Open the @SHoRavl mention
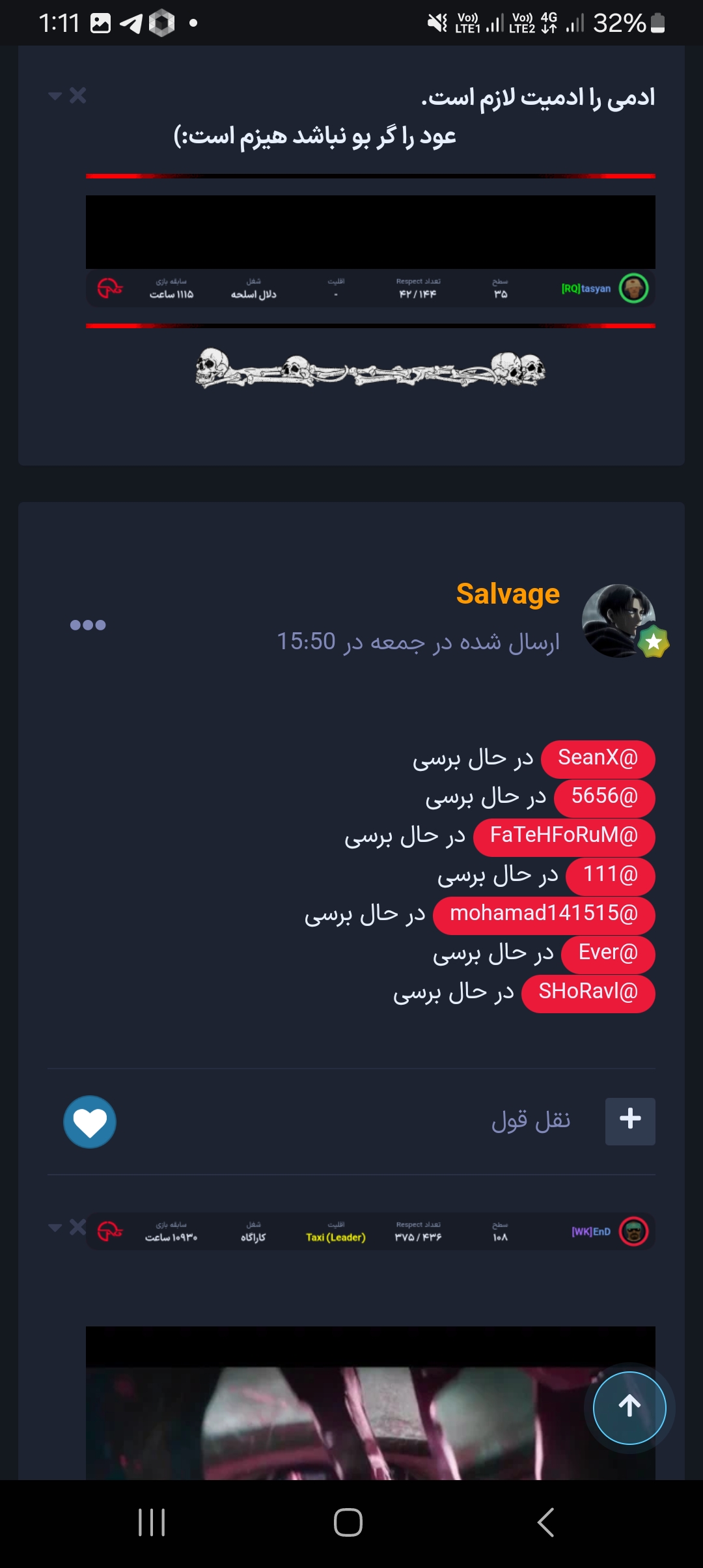The image size is (703, 1568). point(588,992)
